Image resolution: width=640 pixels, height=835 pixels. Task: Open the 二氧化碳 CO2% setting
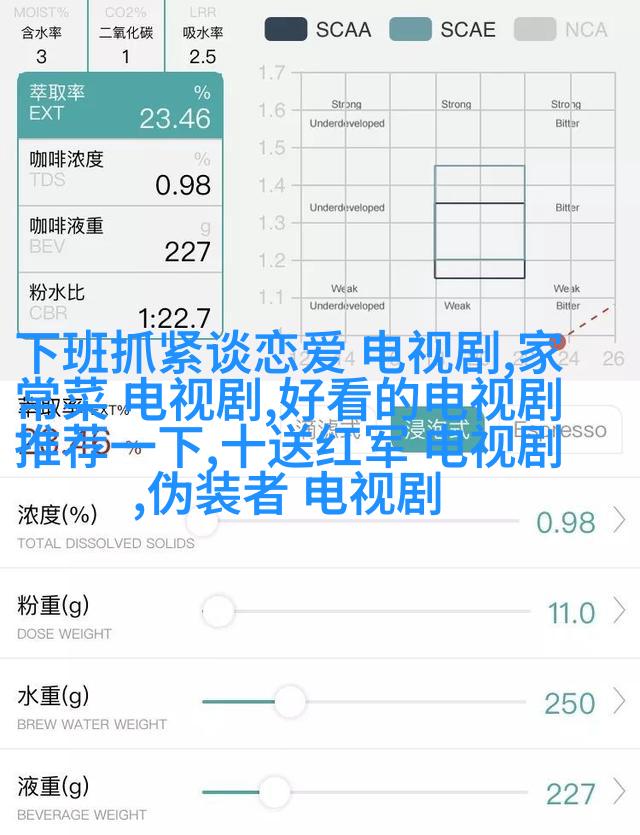[x=126, y=35]
